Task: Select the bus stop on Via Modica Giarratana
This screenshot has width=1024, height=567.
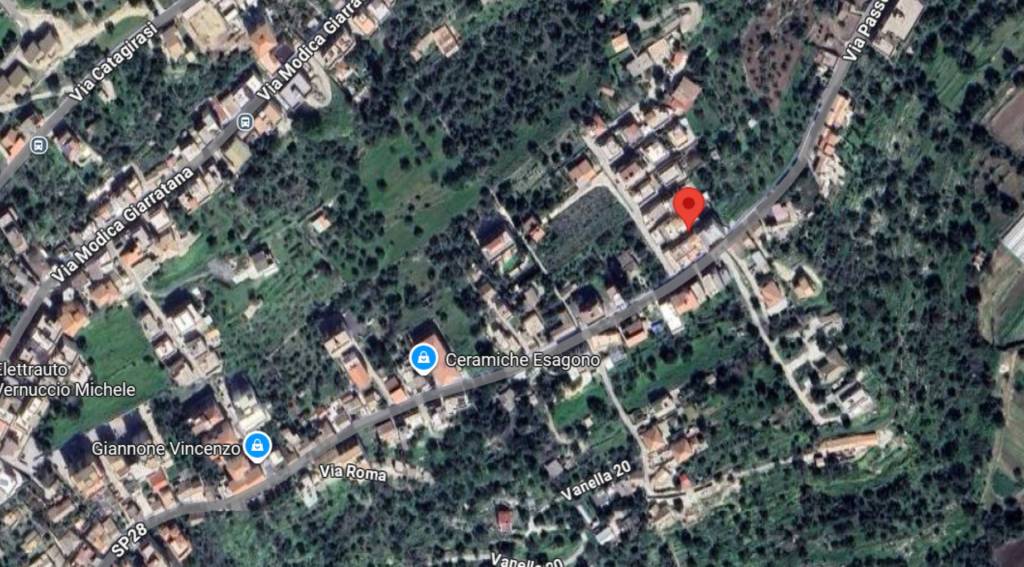Action: coord(244,122)
